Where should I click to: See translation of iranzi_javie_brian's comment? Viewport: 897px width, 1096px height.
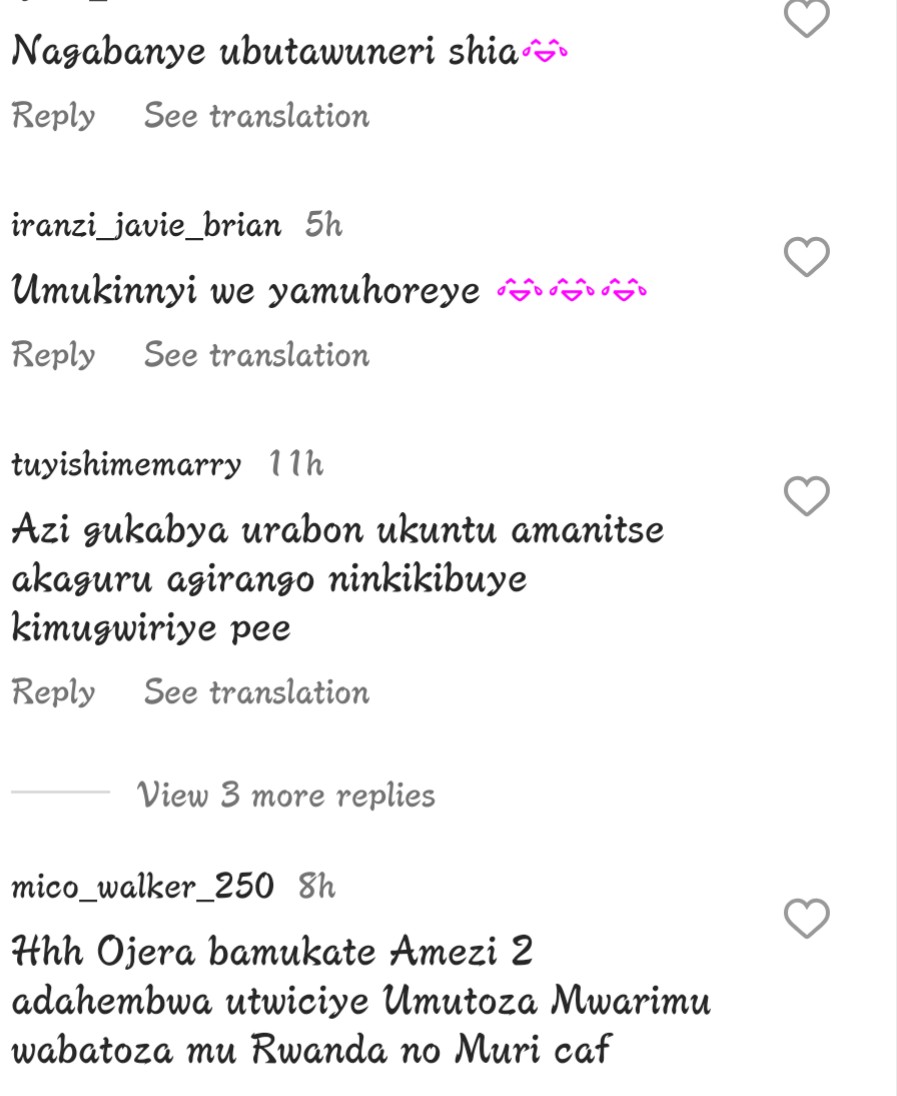point(257,355)
